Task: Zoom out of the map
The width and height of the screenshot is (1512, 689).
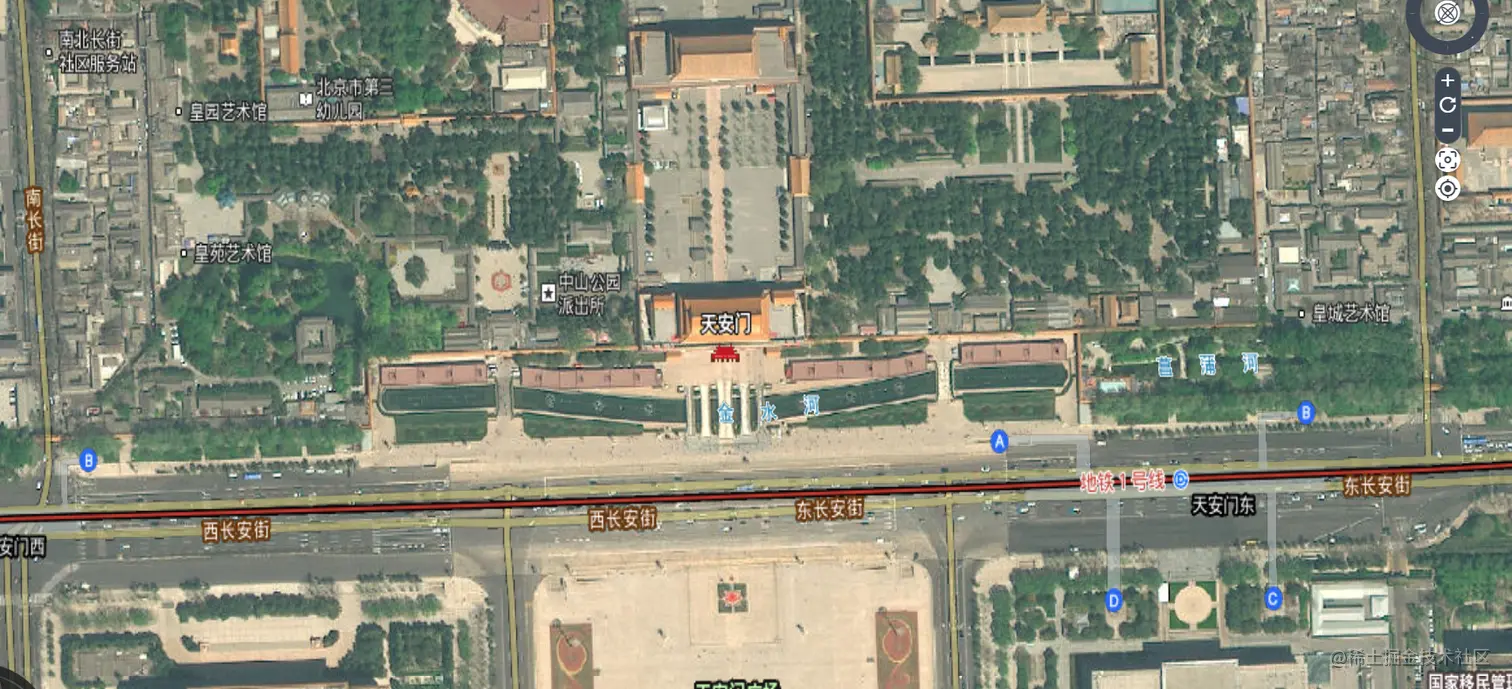Action: point(1447,129)
